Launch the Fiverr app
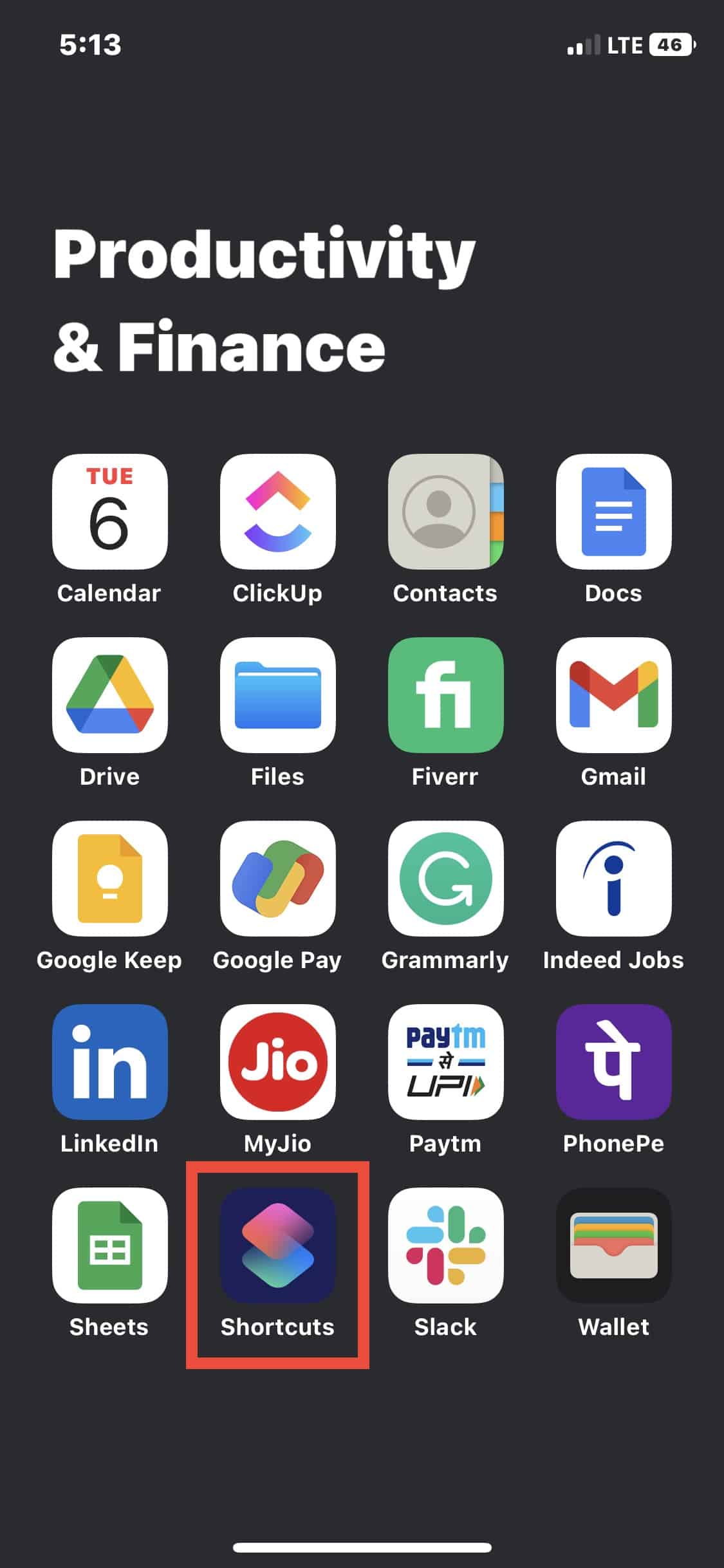 point(445,695)
